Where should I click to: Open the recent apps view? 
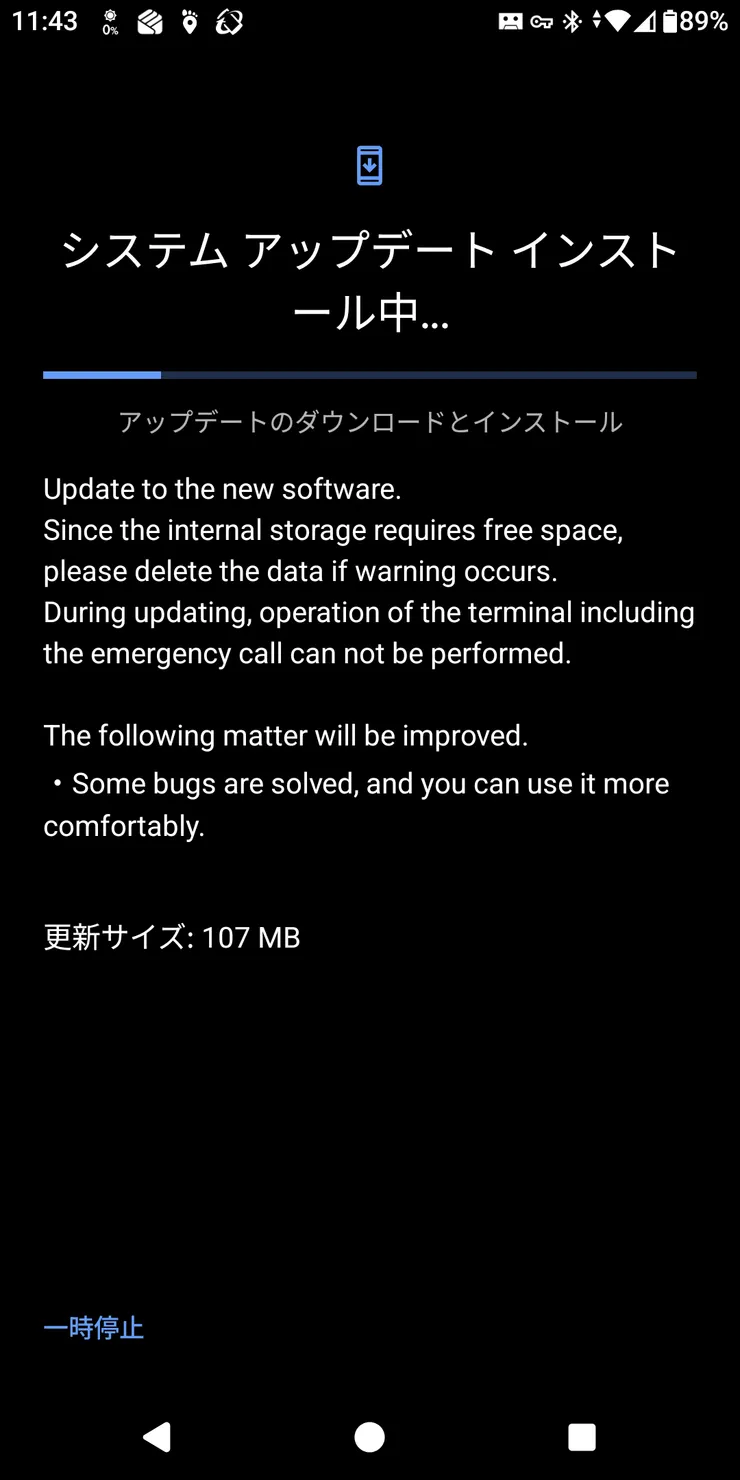click(x=582, y=1437)
